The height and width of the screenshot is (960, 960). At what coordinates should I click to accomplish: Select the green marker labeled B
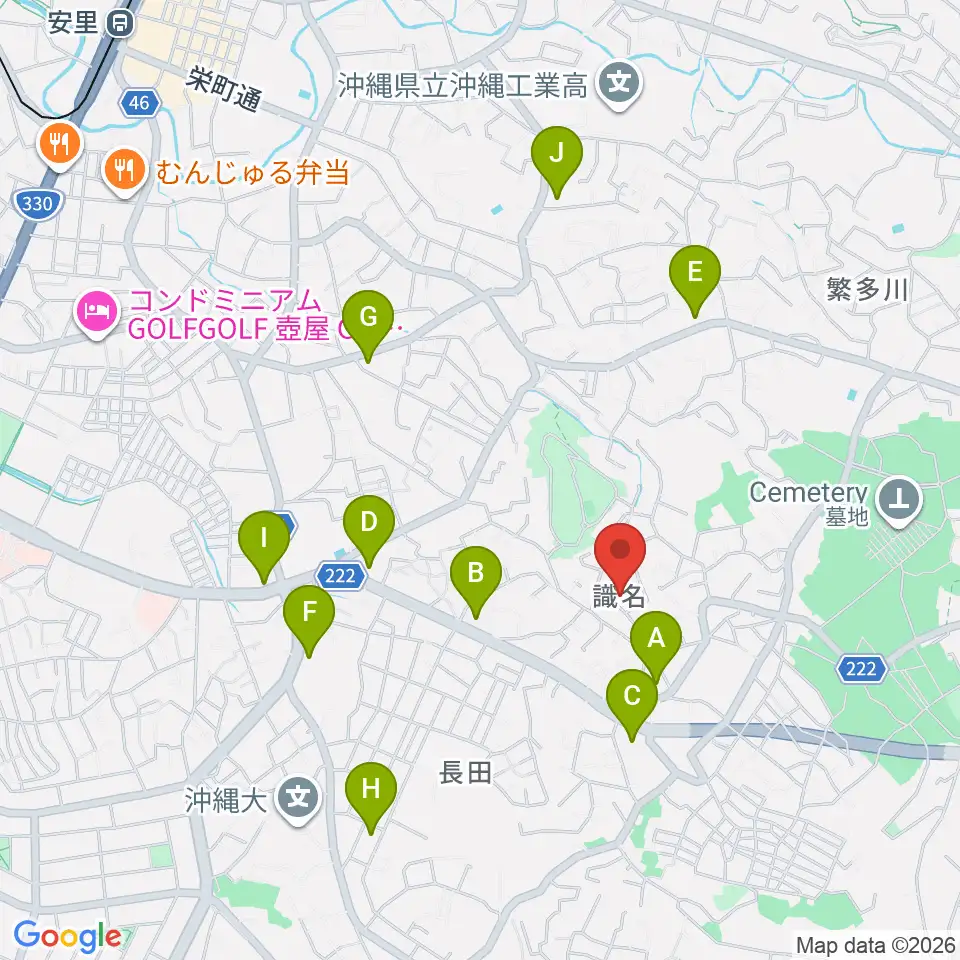click(x=476, y=574)
